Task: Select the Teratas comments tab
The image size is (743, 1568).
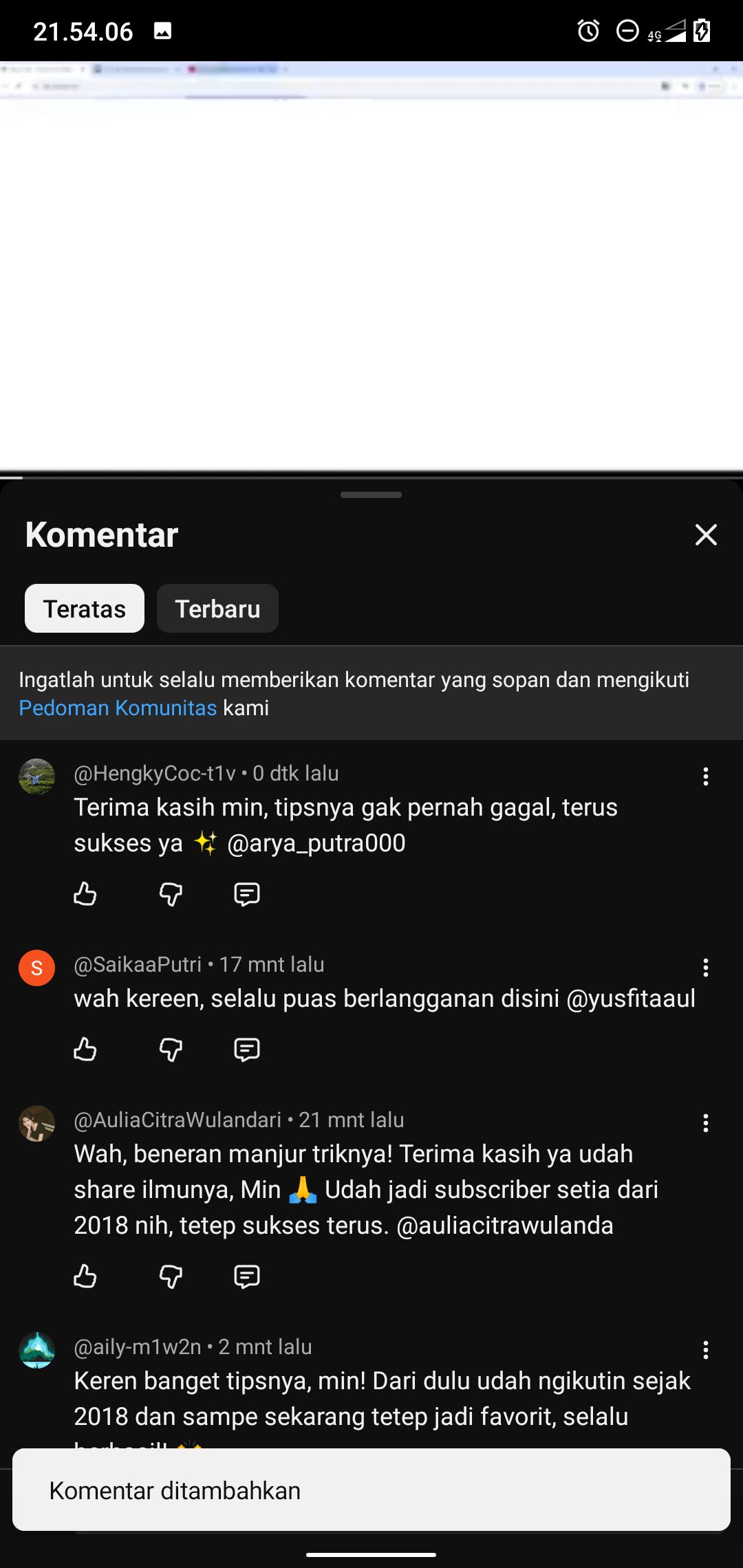Action: tap(85, 609)
